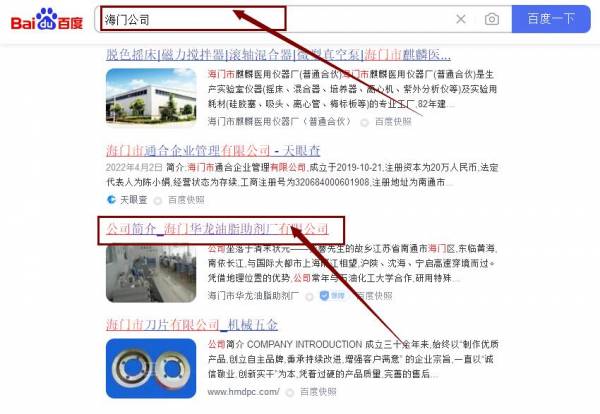Clear the search query with the X
The image size is (600, 414).
pos(461,19)
